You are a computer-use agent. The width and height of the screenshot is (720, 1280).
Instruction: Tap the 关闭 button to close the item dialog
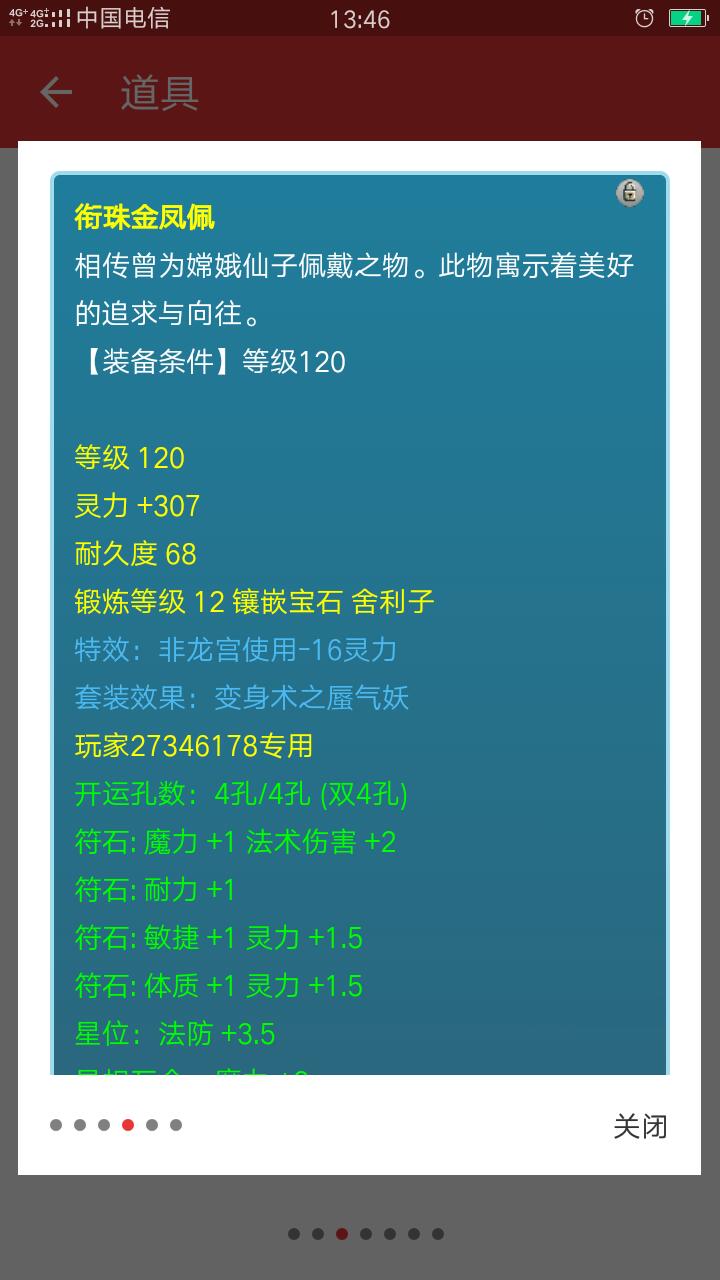pyautogui.click(x=639, y=1126)
